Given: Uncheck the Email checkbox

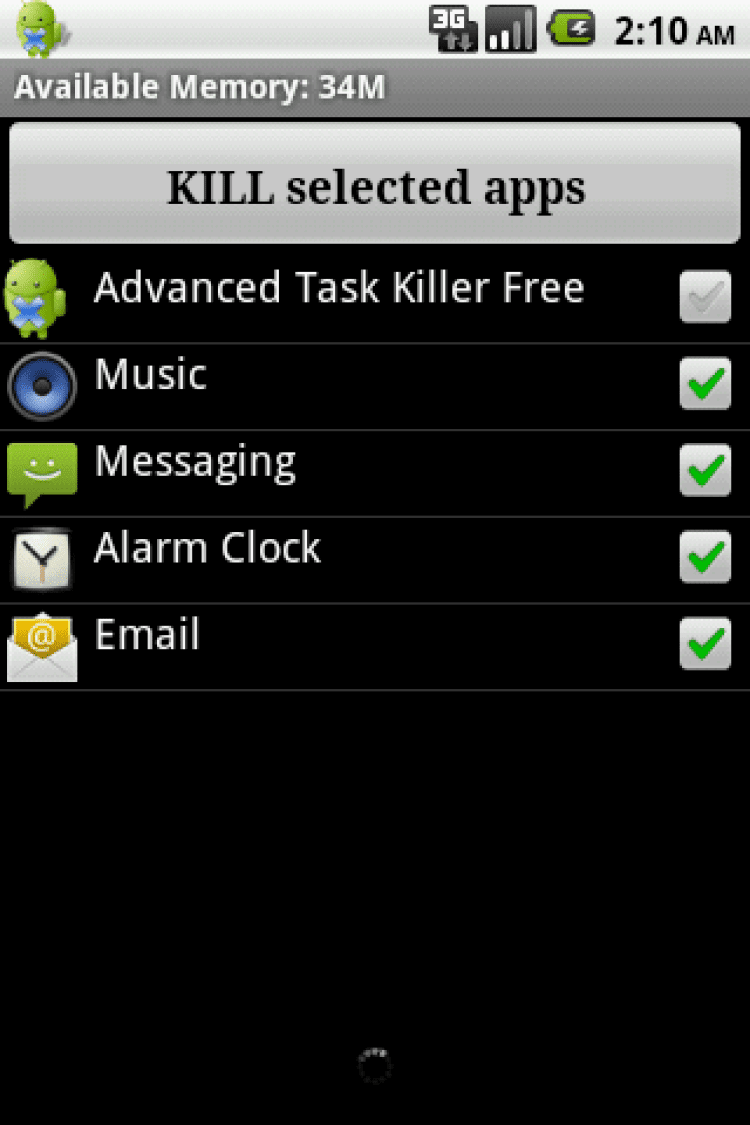Looking at the screenshot, I should pos(705,643).
